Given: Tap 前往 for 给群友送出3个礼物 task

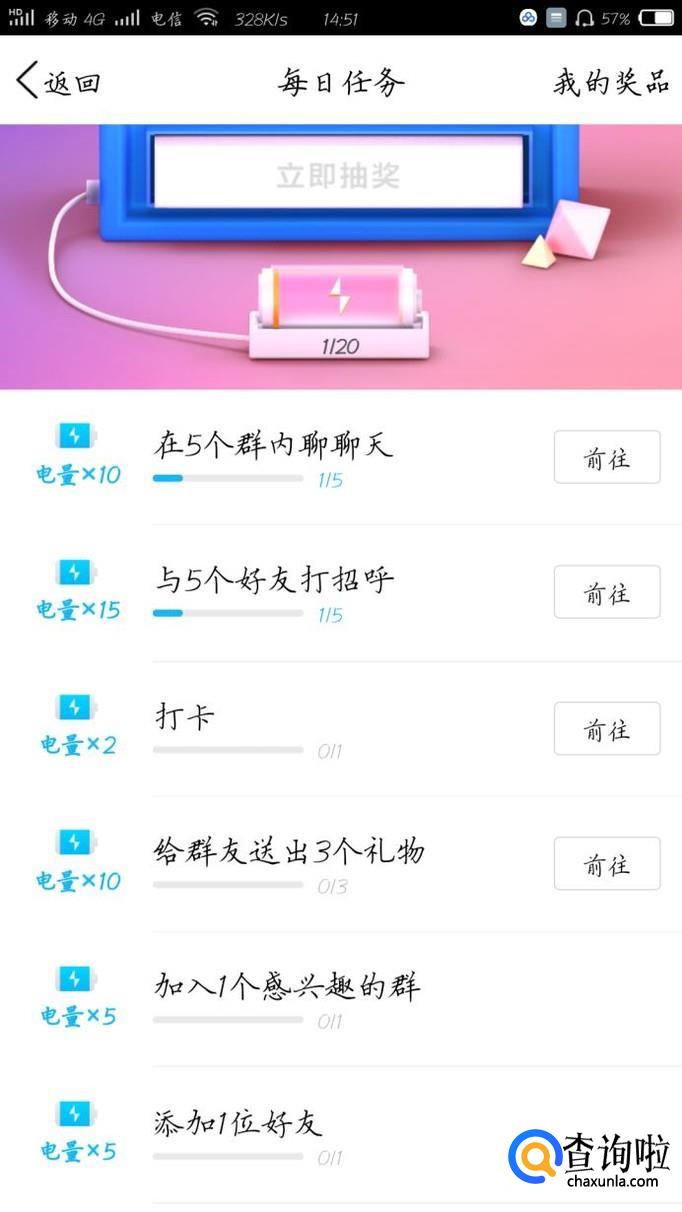Looking at the screenshot, I should point(607,863).
